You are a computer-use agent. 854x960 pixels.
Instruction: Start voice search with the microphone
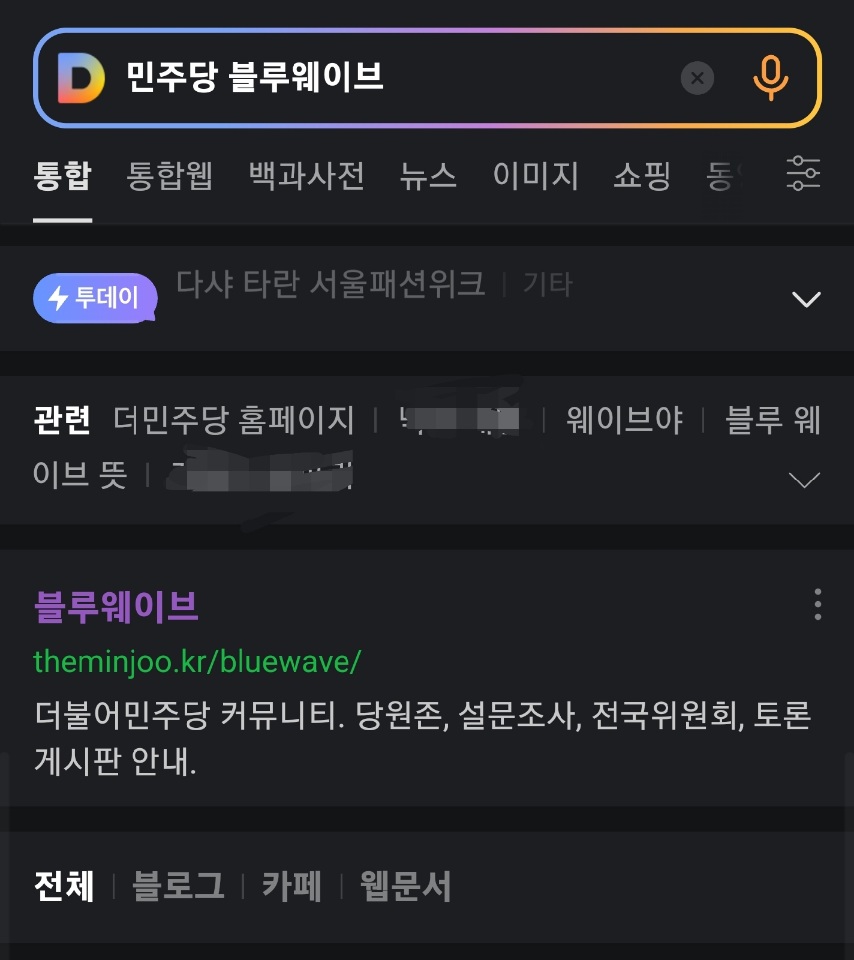coord(769,78)
